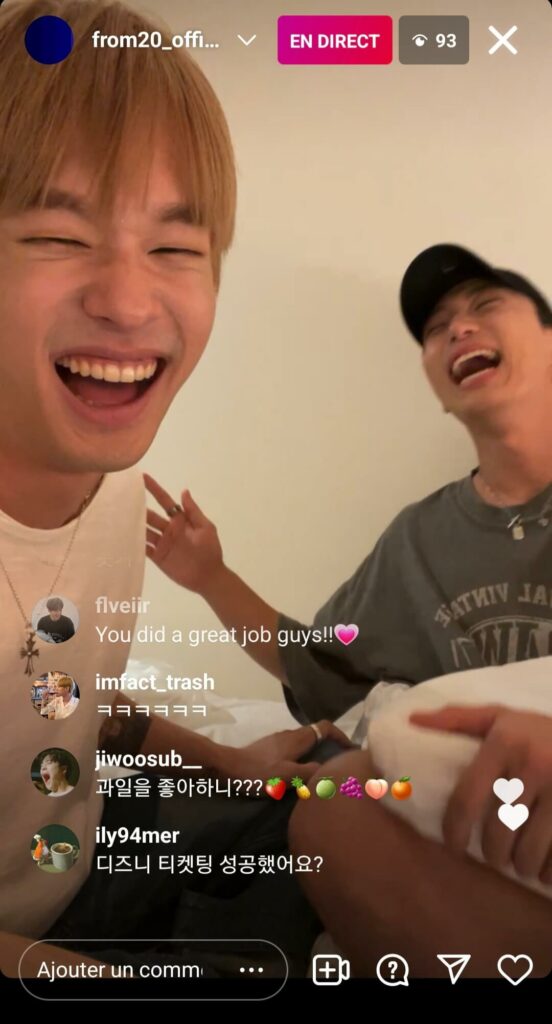Request to join the live video
The height and width of the screenshot is (1024, 552).
331,970
